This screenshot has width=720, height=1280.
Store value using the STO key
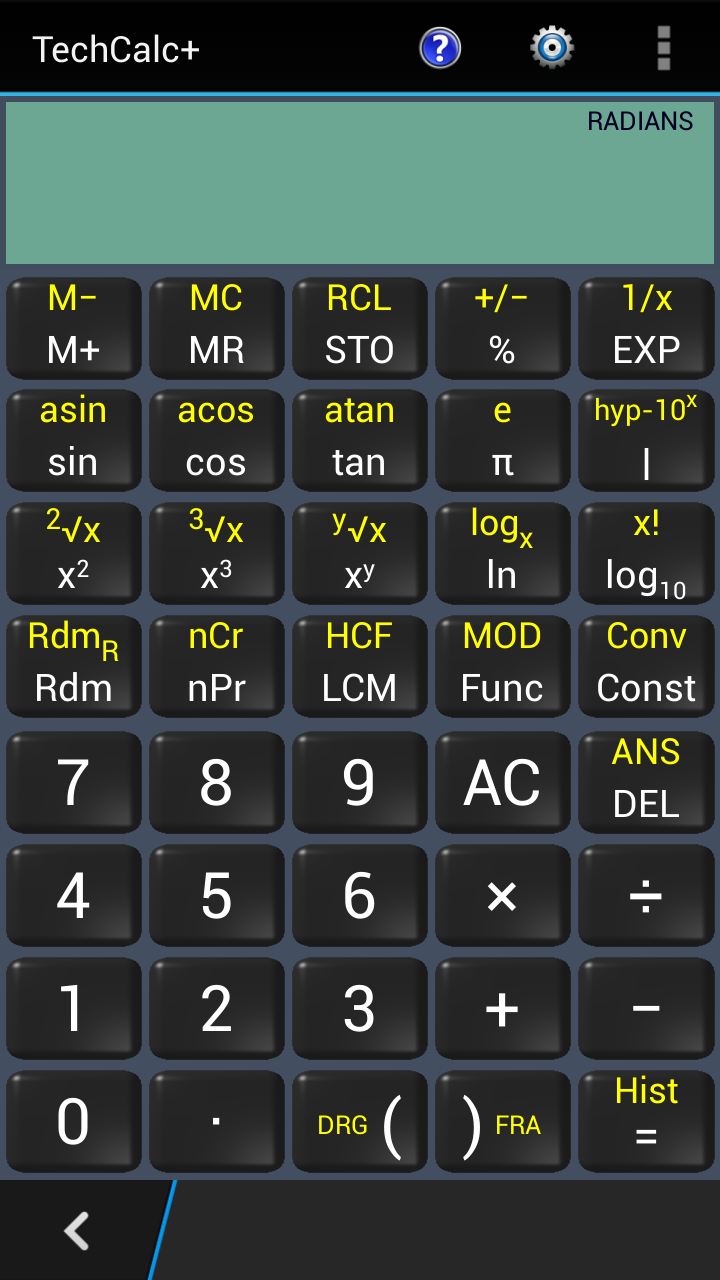(x=360, y=327)
